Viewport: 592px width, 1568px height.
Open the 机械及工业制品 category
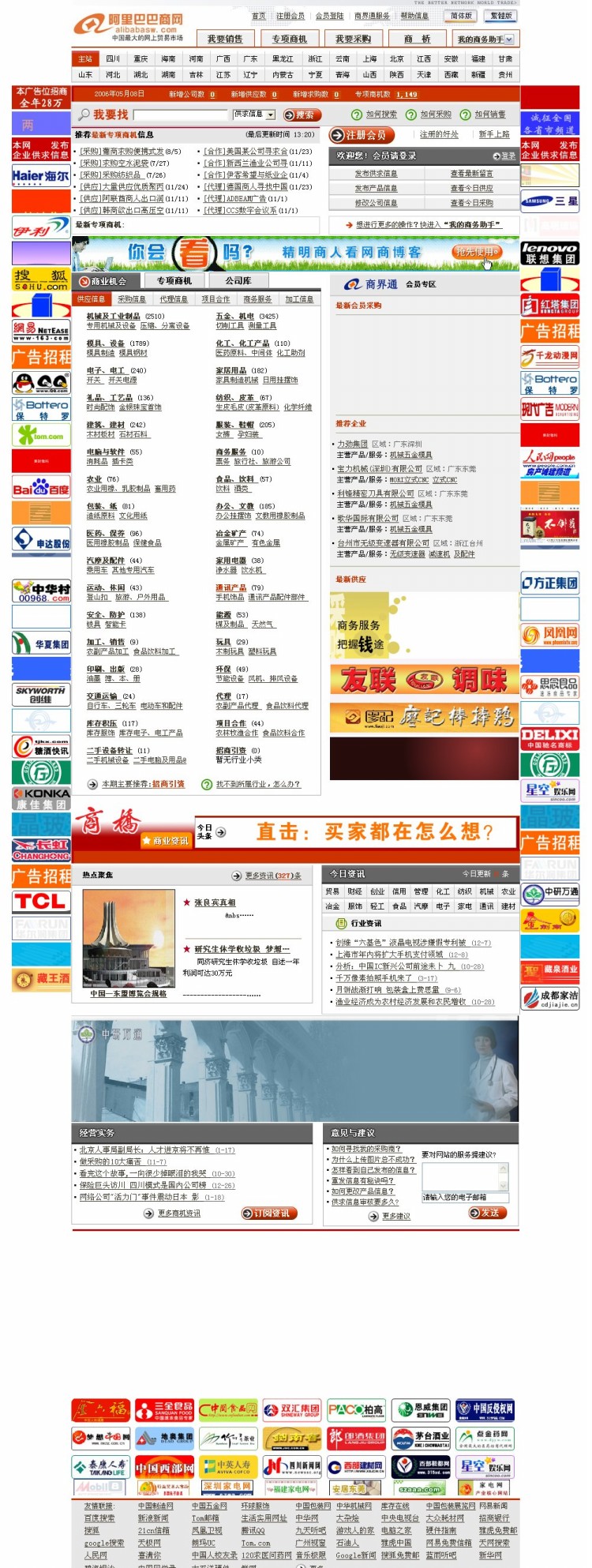pos(113,317)
